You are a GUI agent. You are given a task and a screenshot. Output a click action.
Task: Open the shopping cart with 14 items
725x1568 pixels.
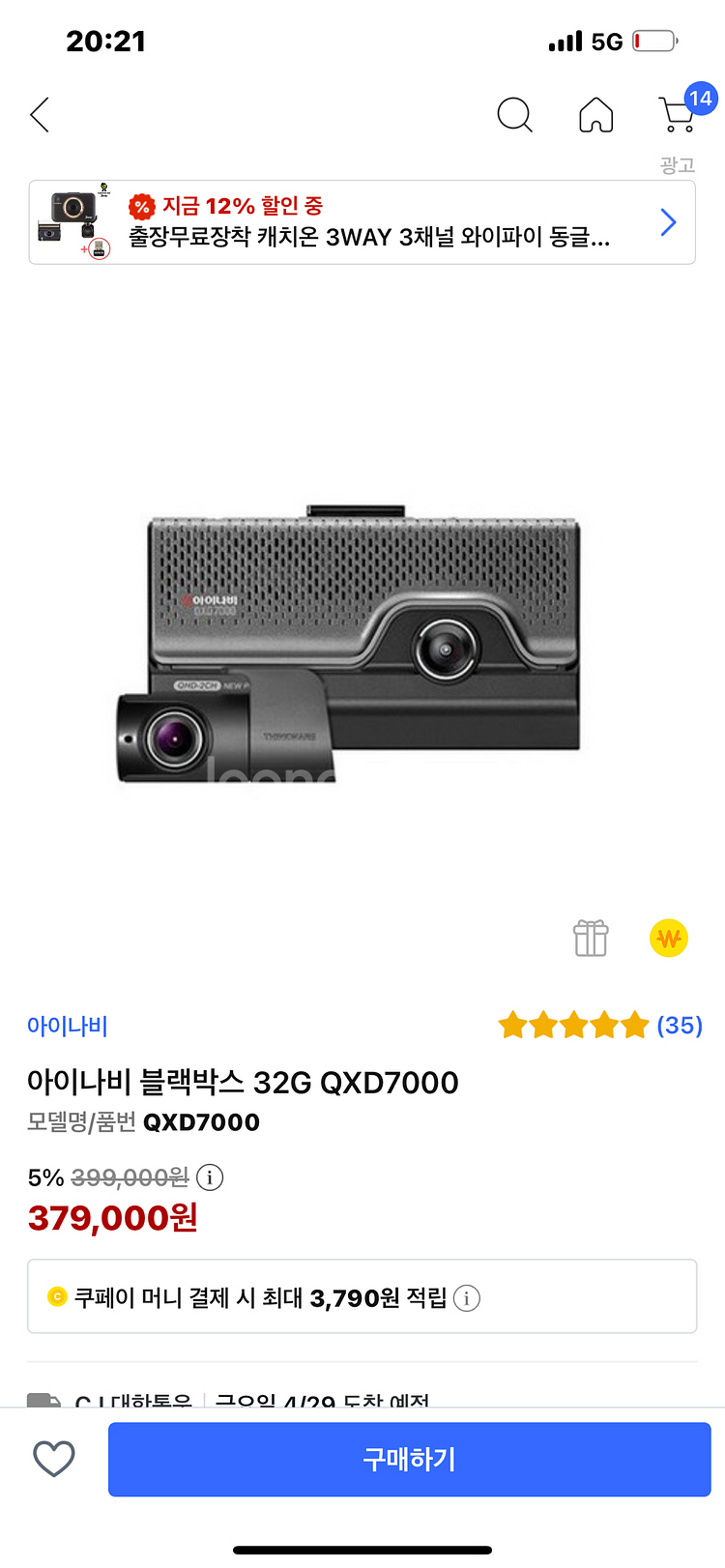point(677,116)
